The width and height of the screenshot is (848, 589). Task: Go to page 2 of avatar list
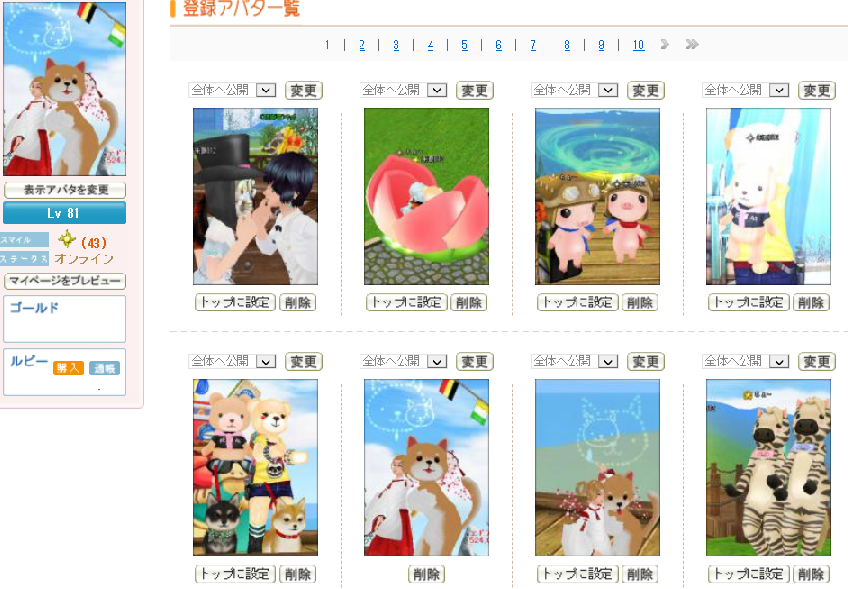coord(361,45)
